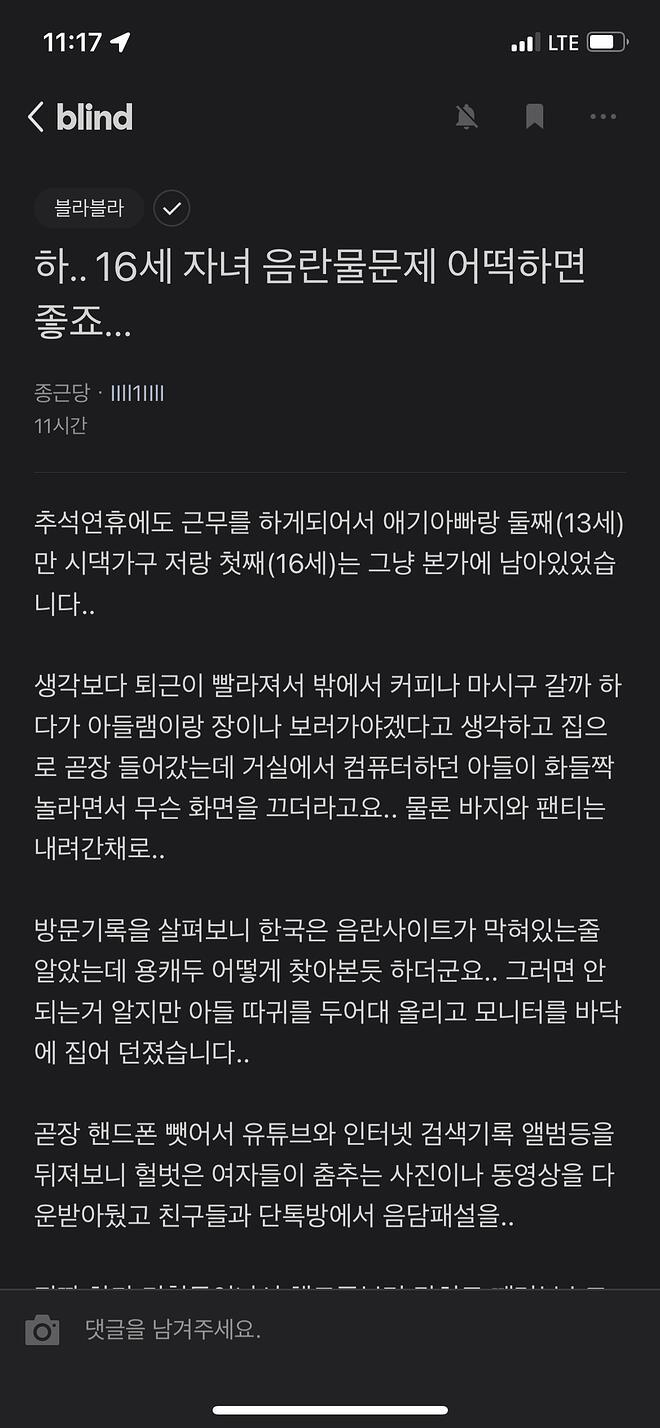Open the three-dot overflow menu
The image size is (660, 1428).
coord(603,117)
